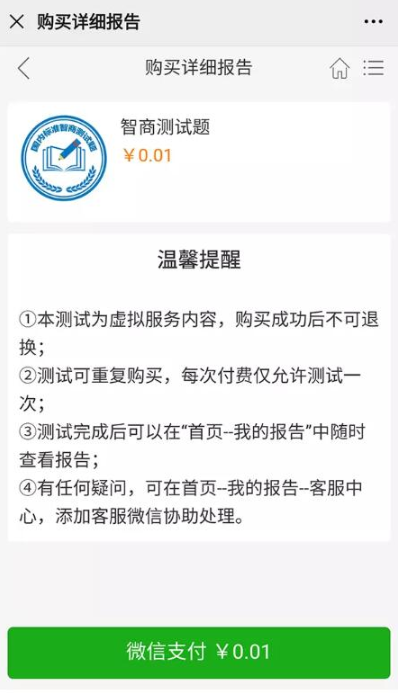The image size is (398, 693).
Task: Open the list menu icon
Action: 373,68
